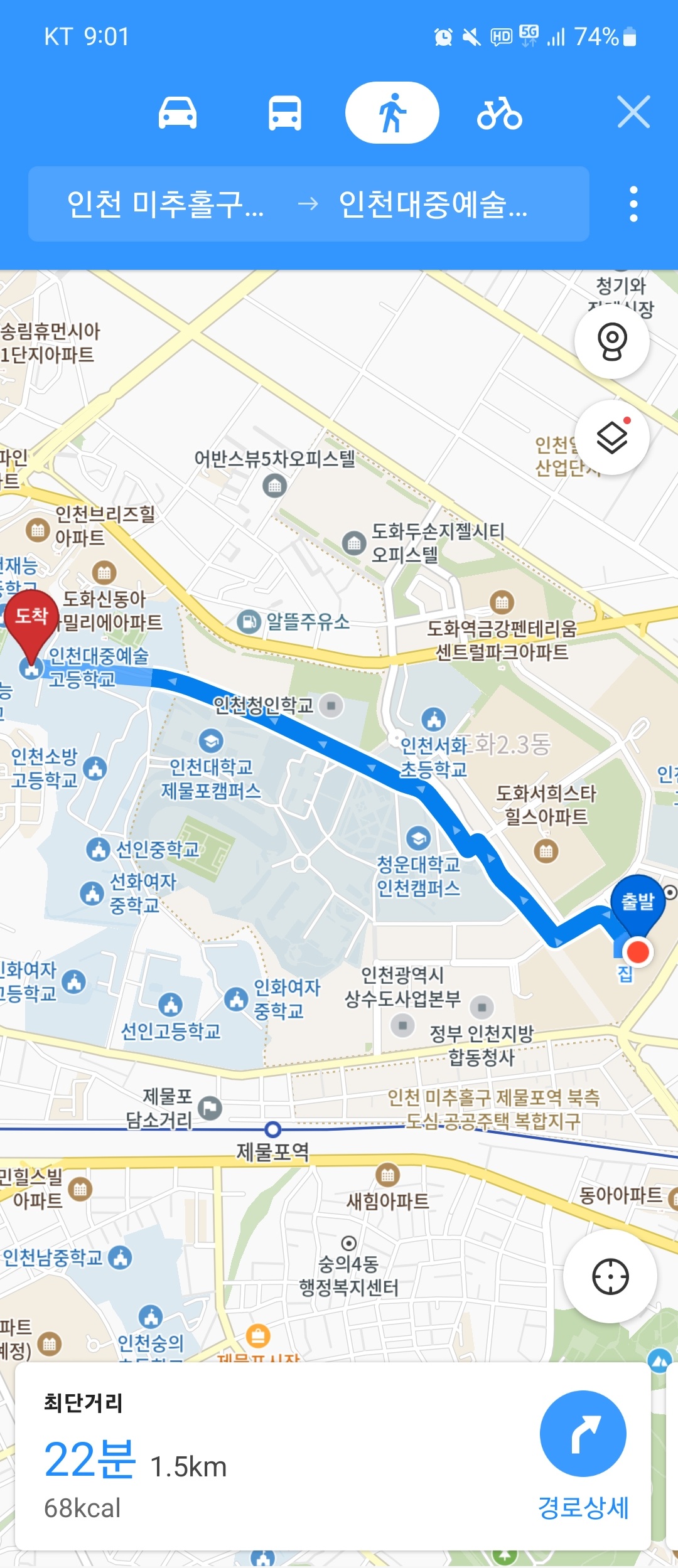Tap the 출발 start marker
The height and width of the screenshot is (1568, 678).
637,902
